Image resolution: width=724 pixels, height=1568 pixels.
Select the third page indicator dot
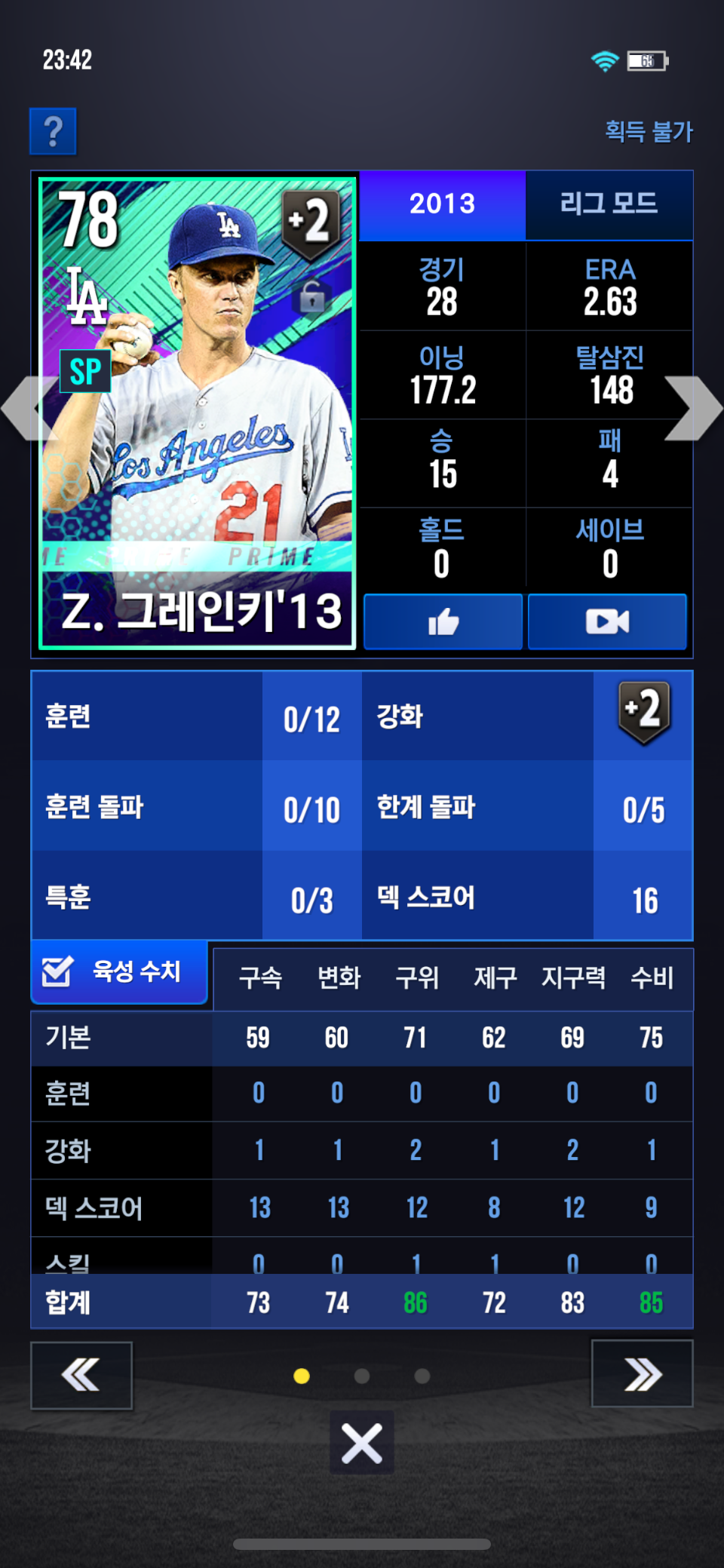422,1376
